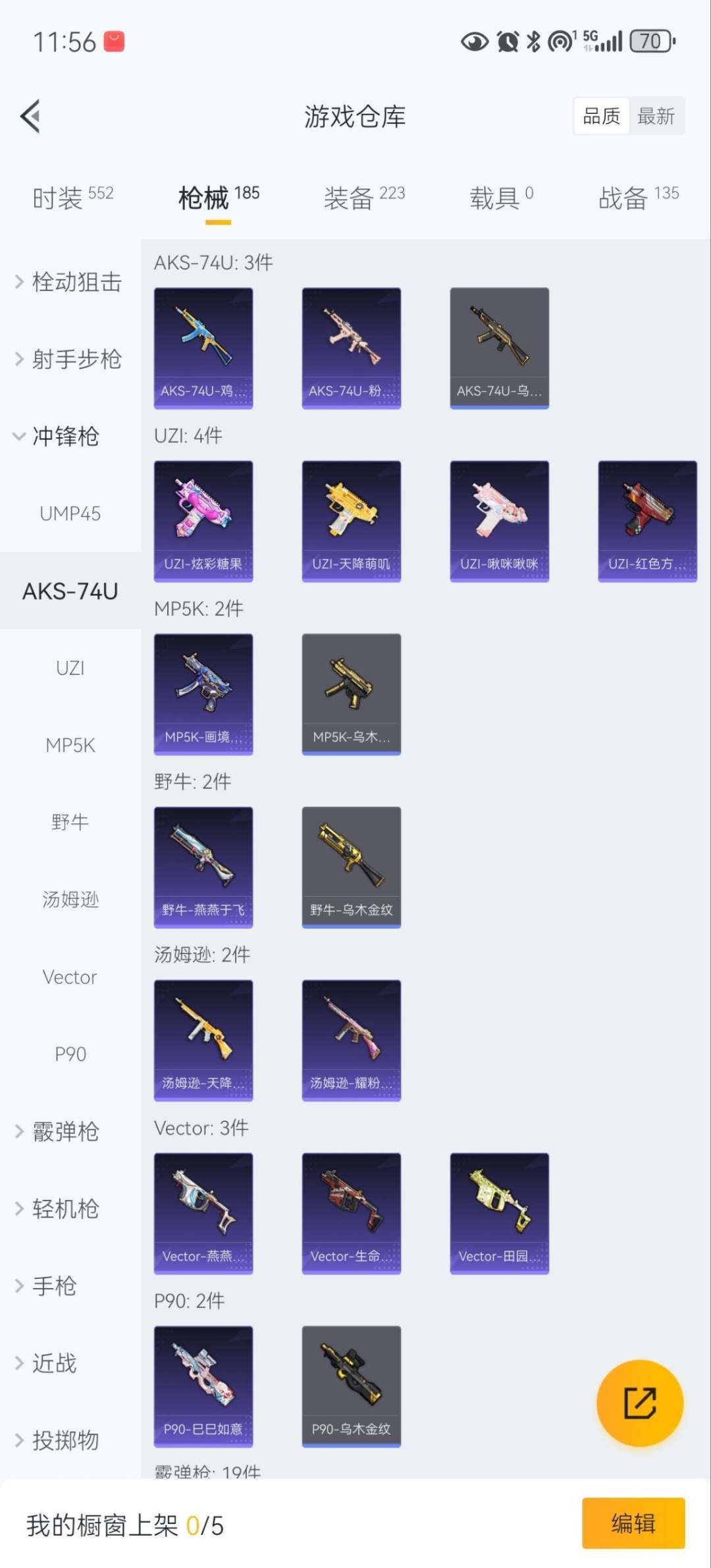This screenshot has height=1568, width=711.
Task: Tap the yellow share floating button
Action: (639, 1403)
